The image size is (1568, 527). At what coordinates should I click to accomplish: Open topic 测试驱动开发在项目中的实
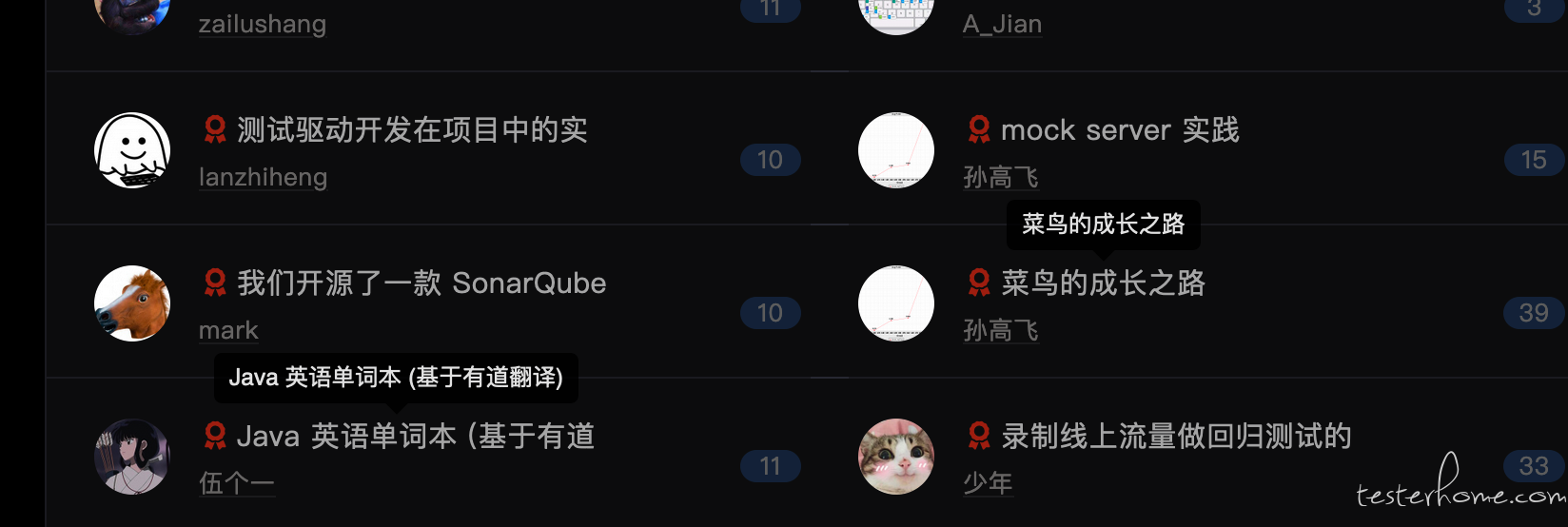pos(411,130)
